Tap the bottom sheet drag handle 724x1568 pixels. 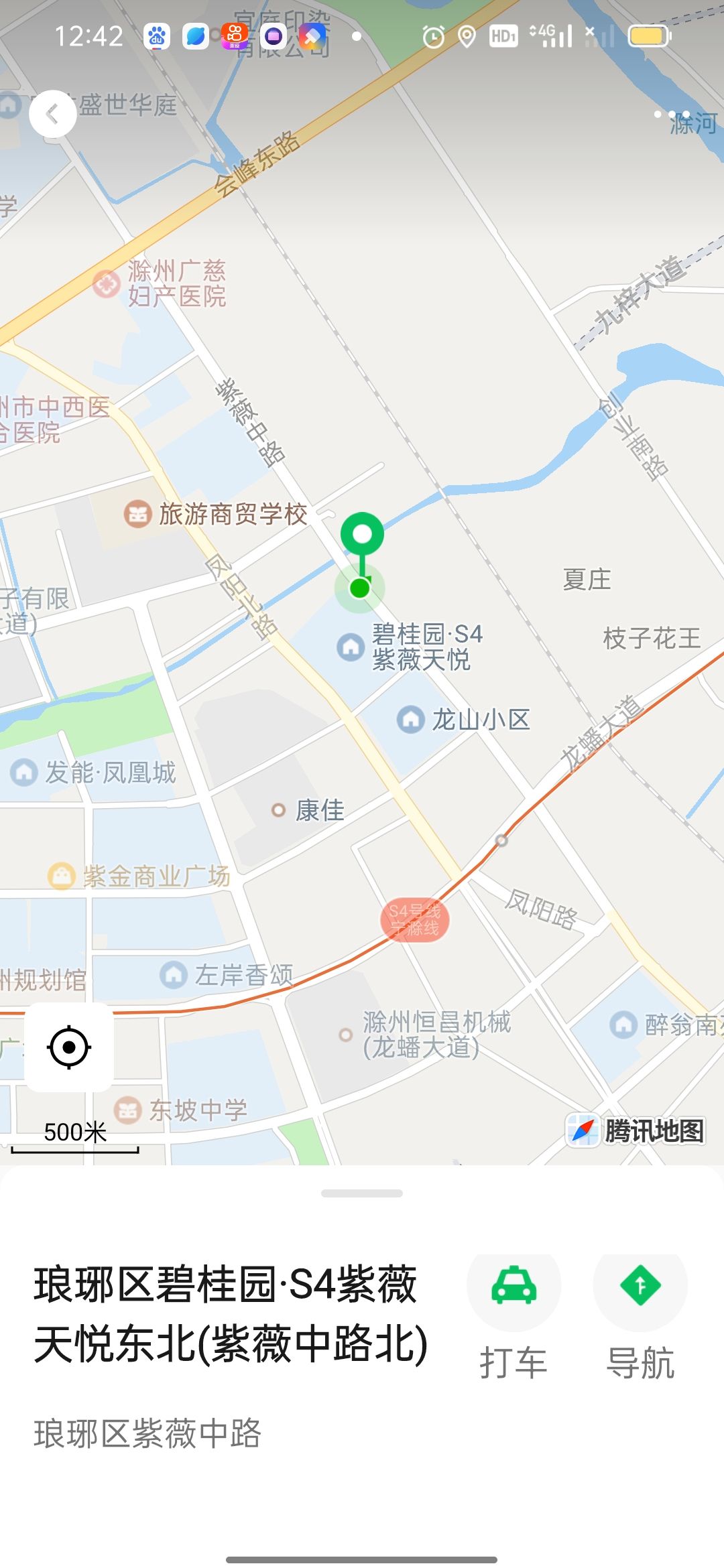pos(362,1193)
